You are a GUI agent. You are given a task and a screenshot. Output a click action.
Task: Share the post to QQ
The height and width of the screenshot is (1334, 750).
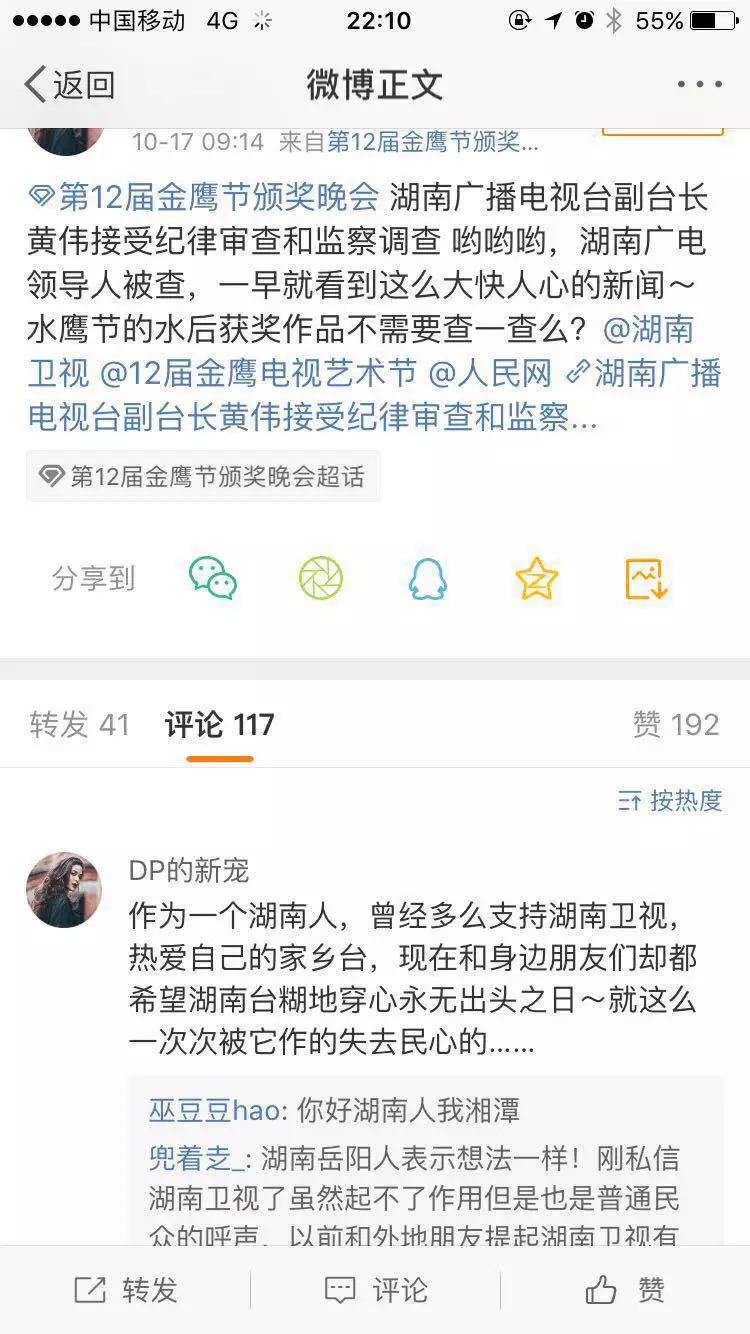(428, 578)
